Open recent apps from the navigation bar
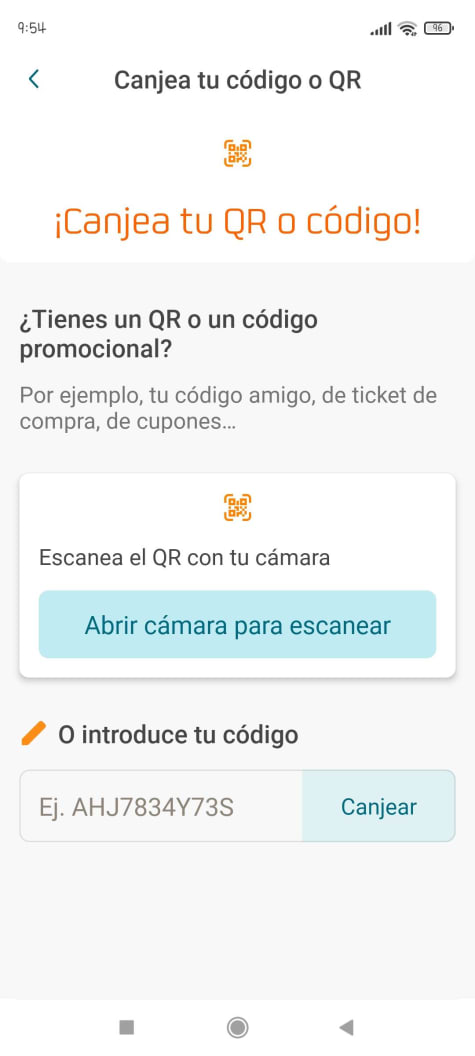Image resolution: width=475 pixels, height=1056 pixels. click(x=127, y=1027)
